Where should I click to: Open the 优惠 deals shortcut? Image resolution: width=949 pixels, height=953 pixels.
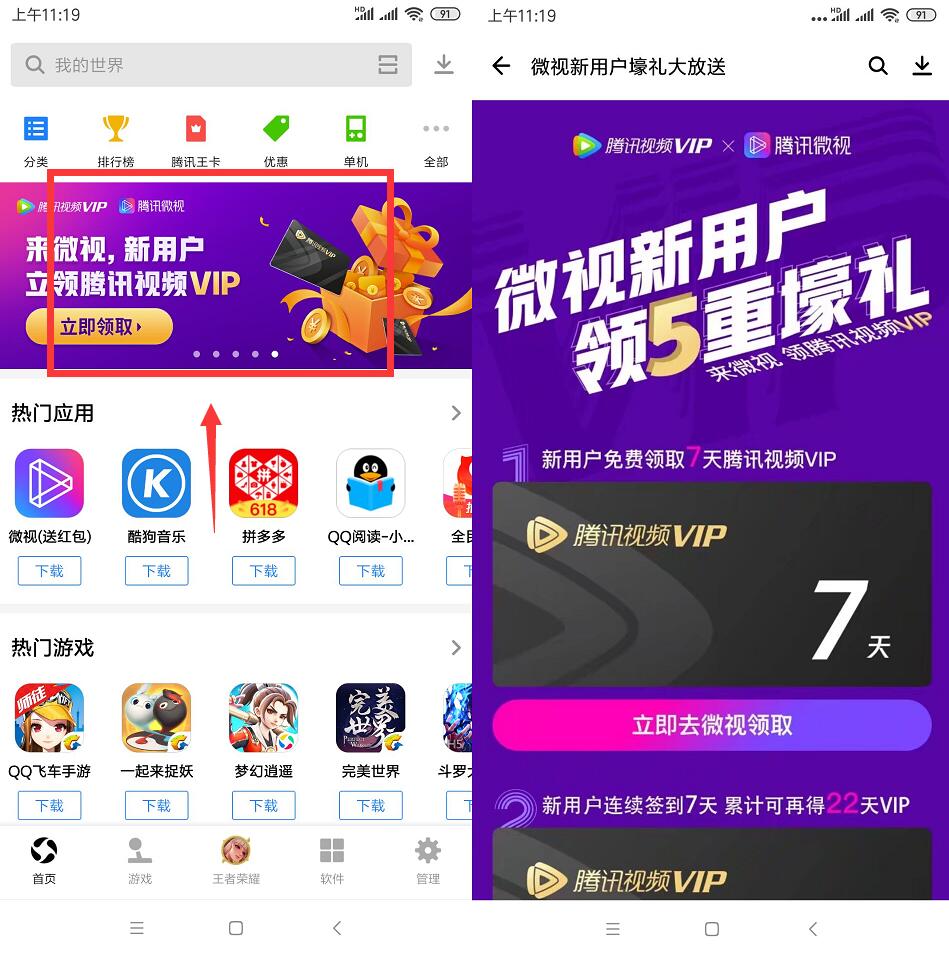(276, 140)
